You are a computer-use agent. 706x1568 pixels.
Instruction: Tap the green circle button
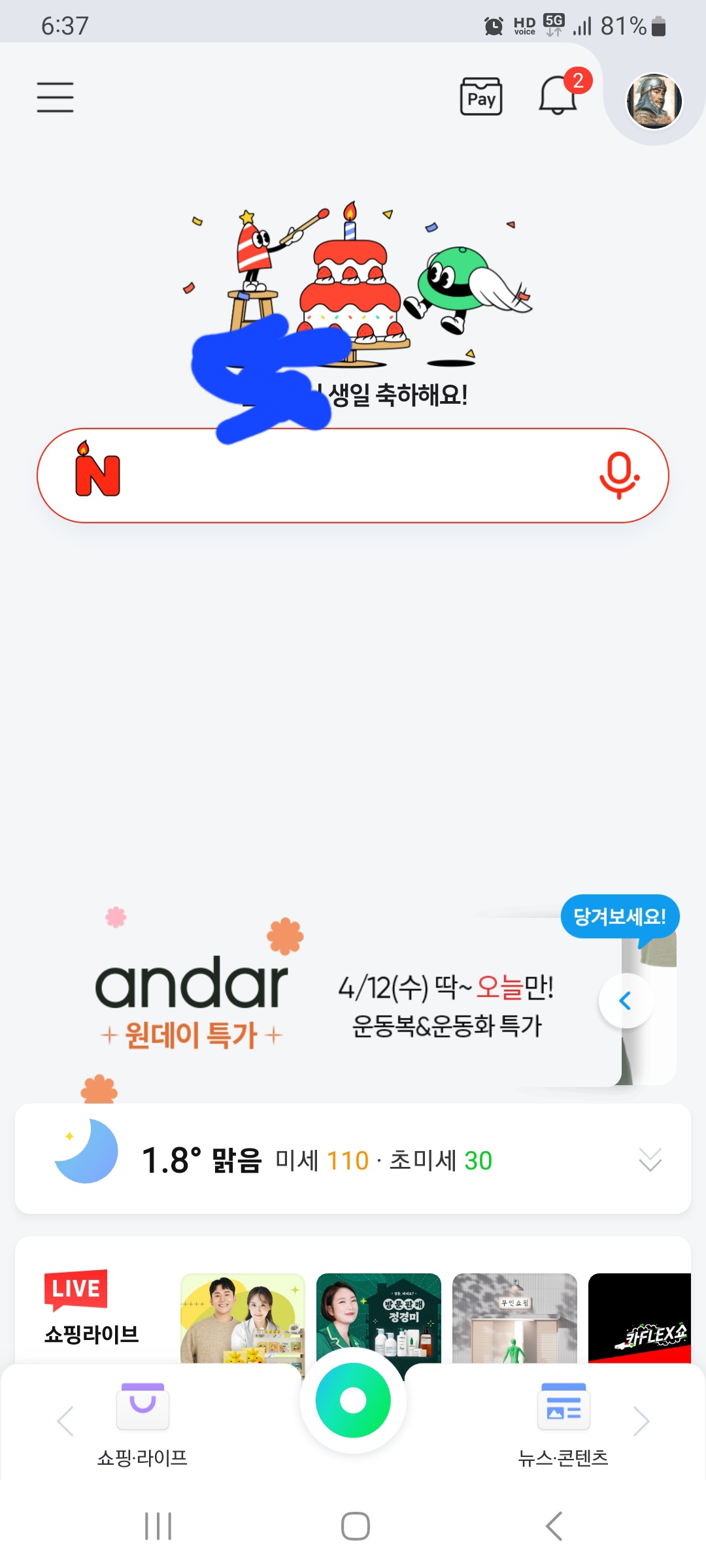[x=353, y=1401]
